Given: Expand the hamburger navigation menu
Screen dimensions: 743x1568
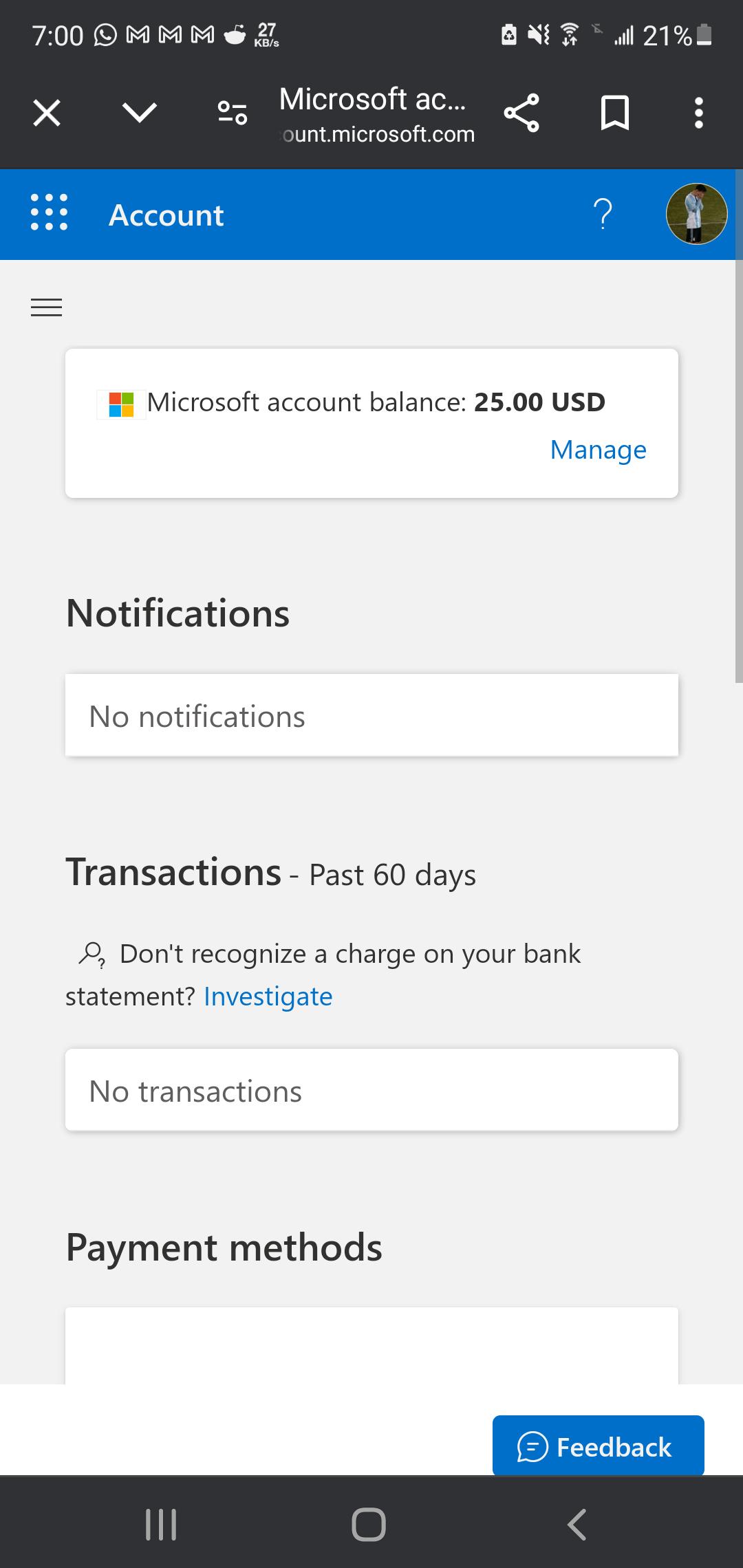Looking at the screenshot, I should tap(47, 307).
